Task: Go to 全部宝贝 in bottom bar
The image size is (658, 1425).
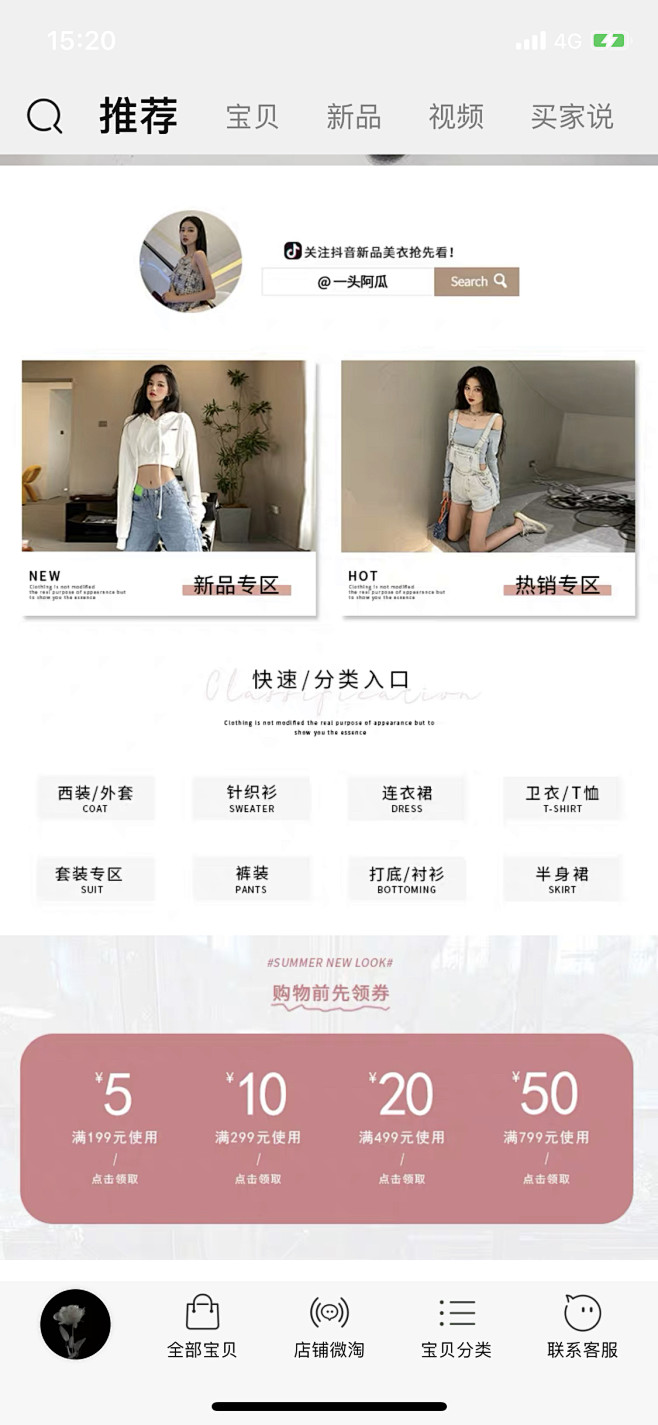Action: pyautogui.click(x=202, y=1327)
